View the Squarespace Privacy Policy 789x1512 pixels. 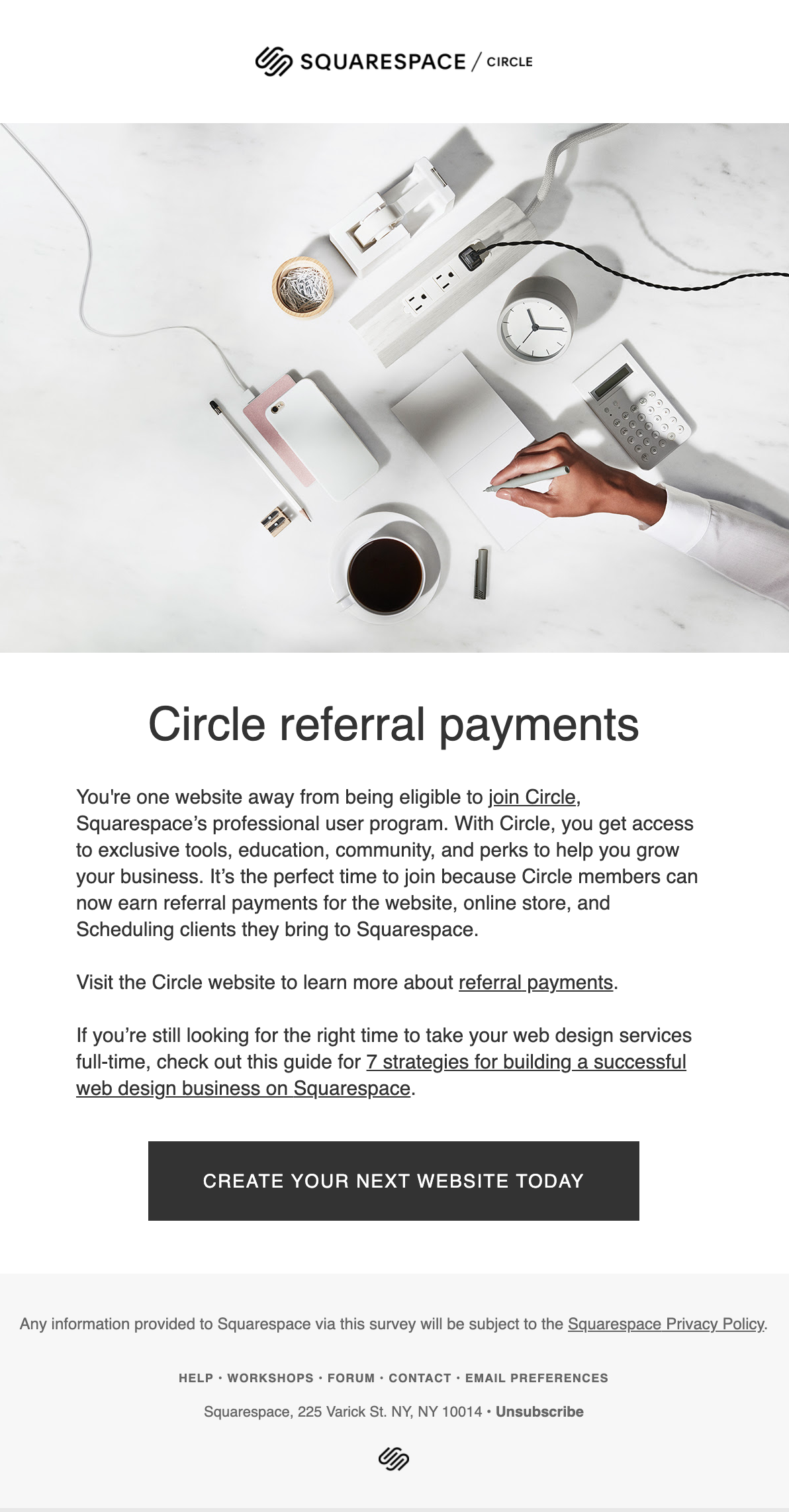click(x=664, y=1323)
